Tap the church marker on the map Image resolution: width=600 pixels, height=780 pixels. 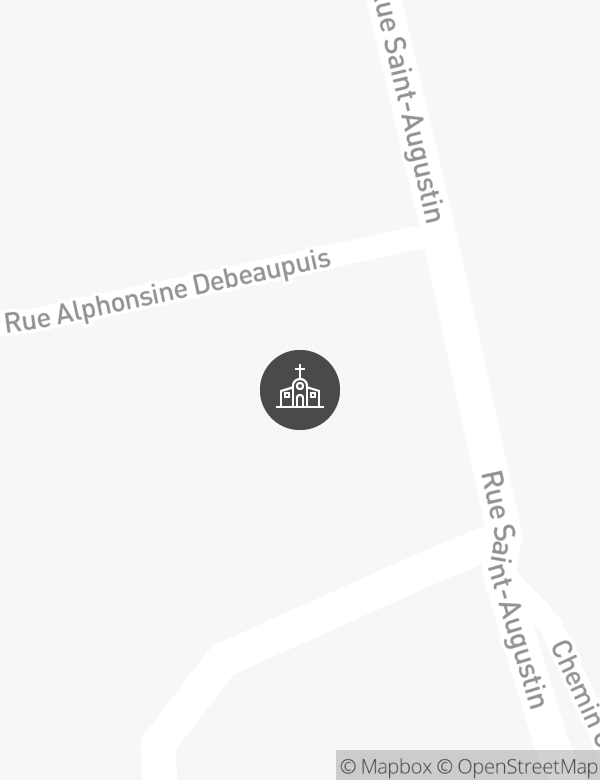point(300,390)
